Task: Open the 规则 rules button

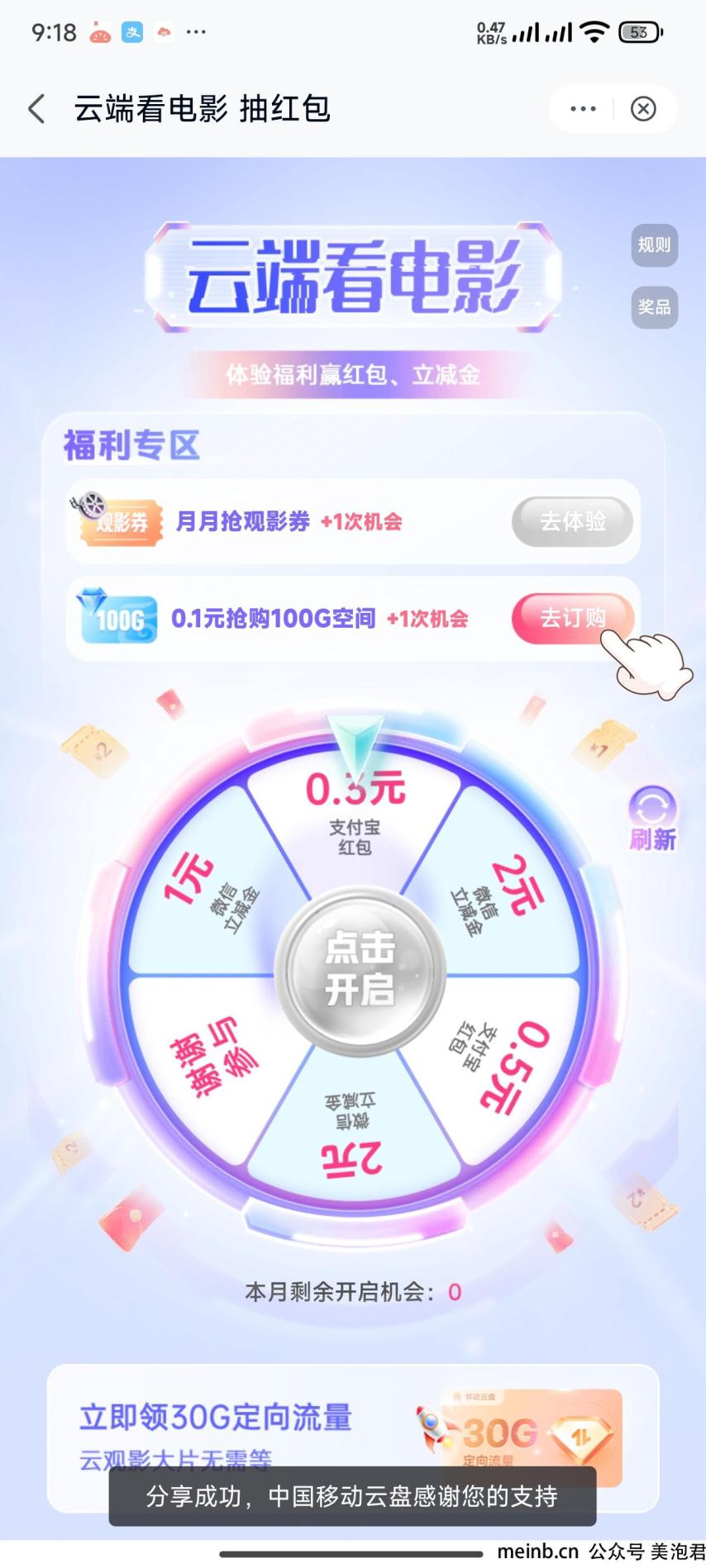Action: pos(654,245)
